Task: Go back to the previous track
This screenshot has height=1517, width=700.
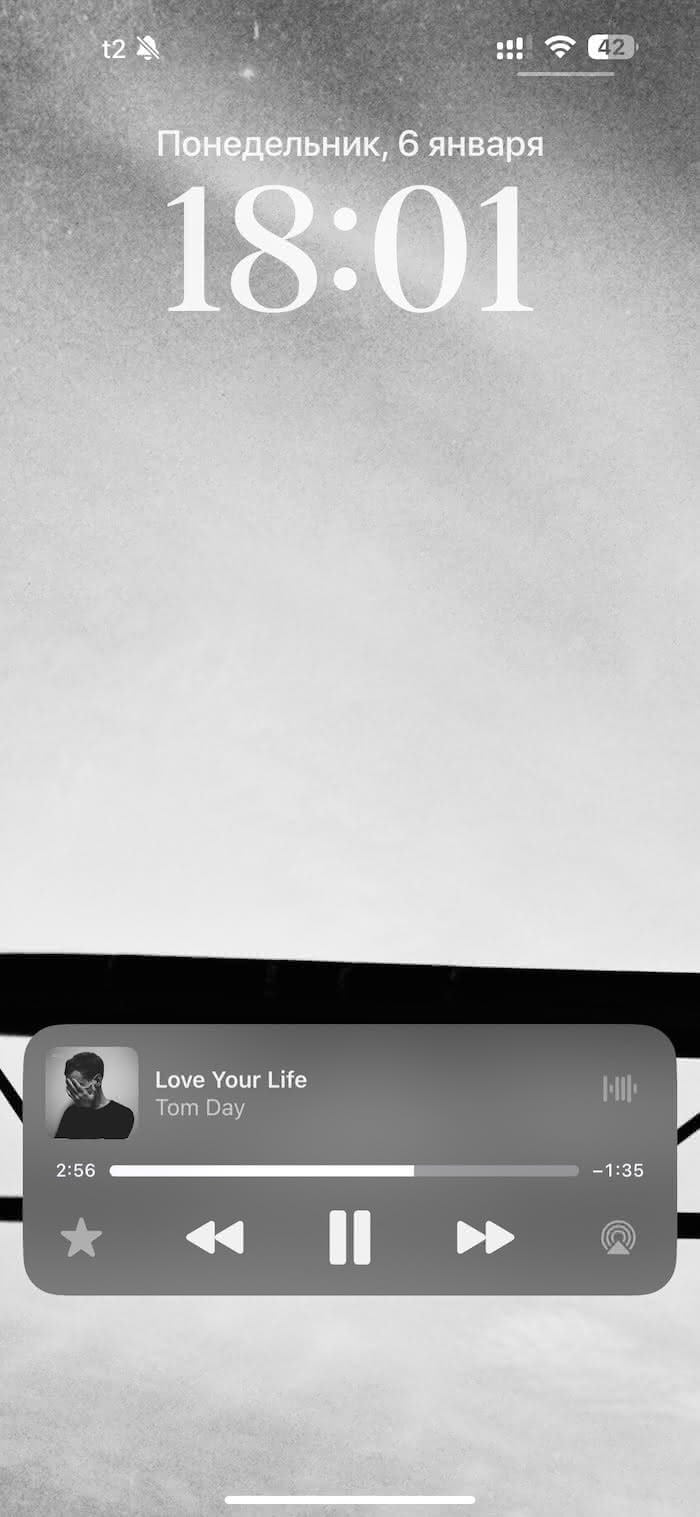Action: [x=215, y=1238]
